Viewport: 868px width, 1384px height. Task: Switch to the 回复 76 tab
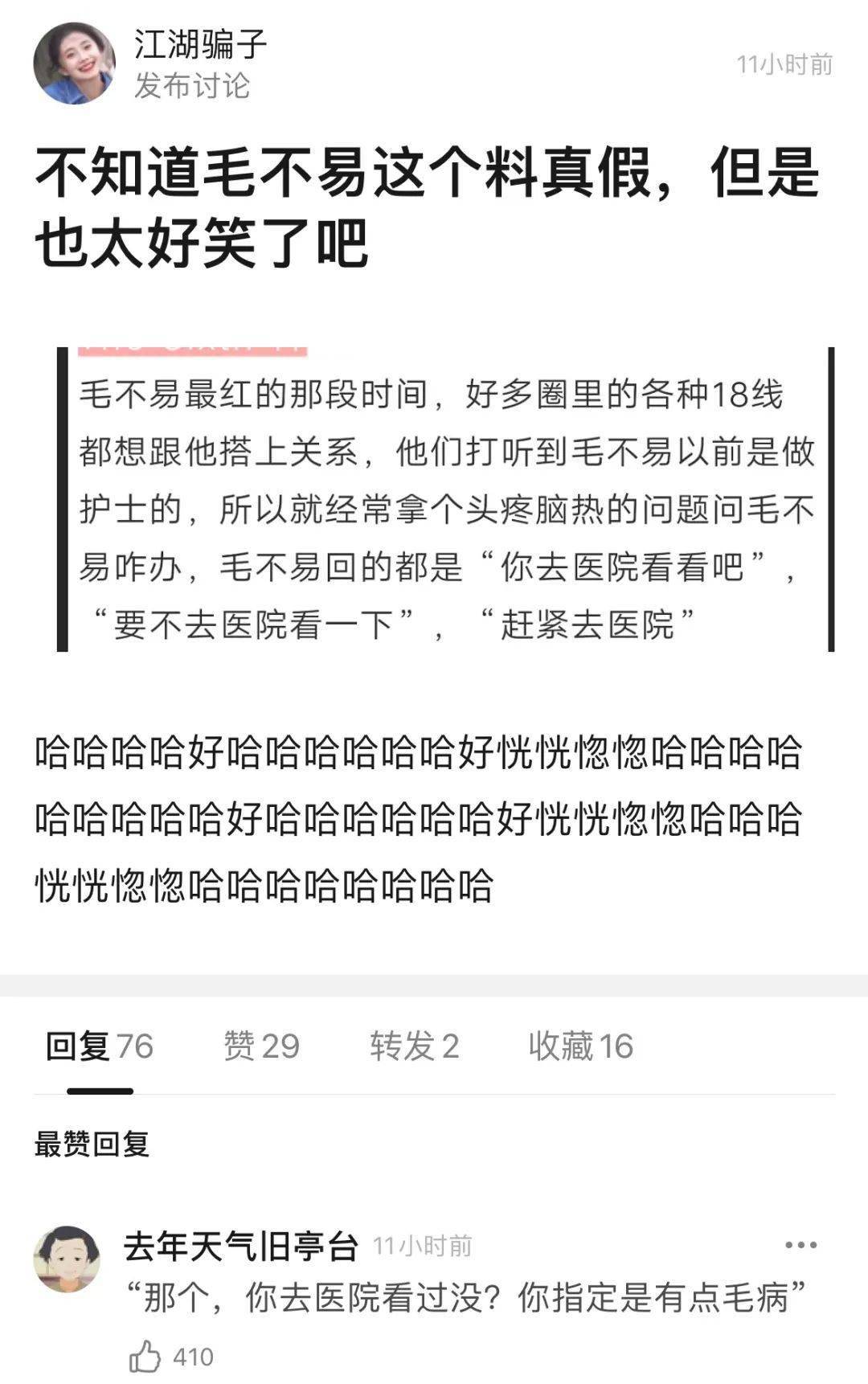pos(99,1046)
